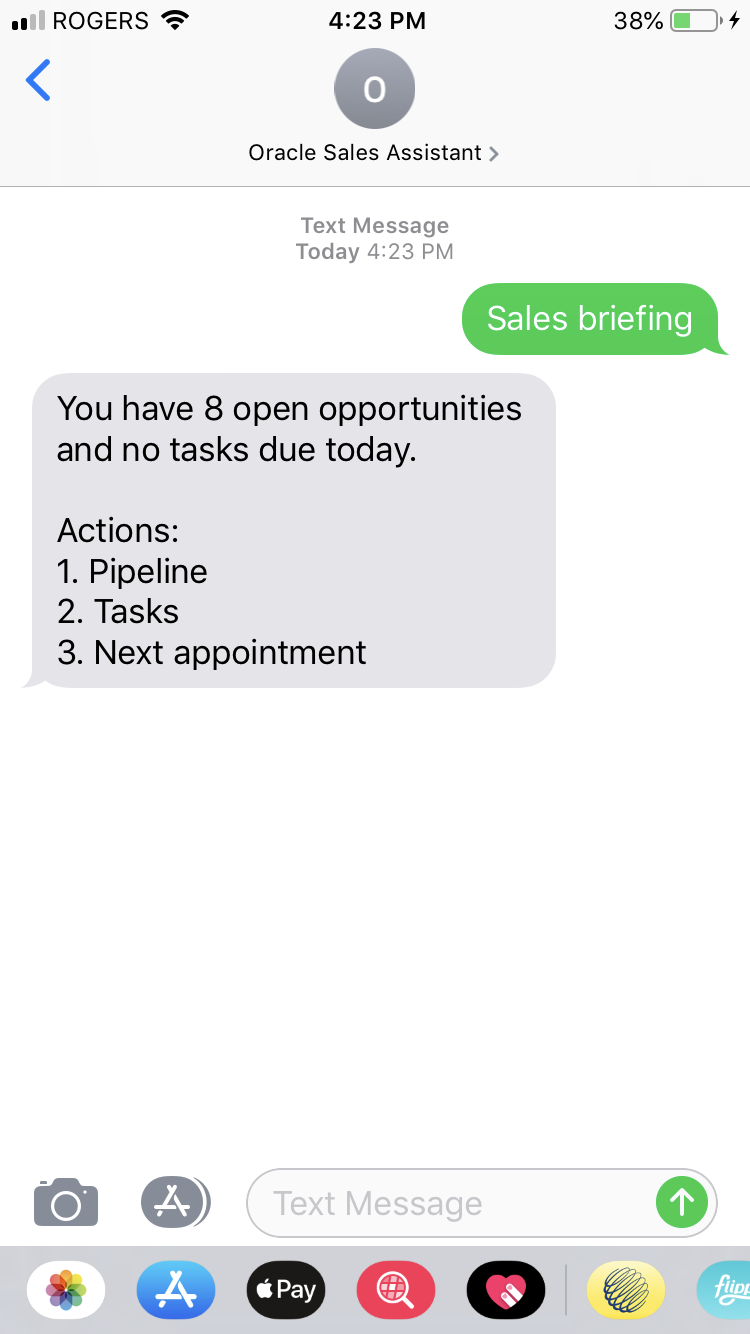Open the yellow globe app in strip
Image resolution: width=750 pixels, height=1334 pixels.
pos(626,1290)
